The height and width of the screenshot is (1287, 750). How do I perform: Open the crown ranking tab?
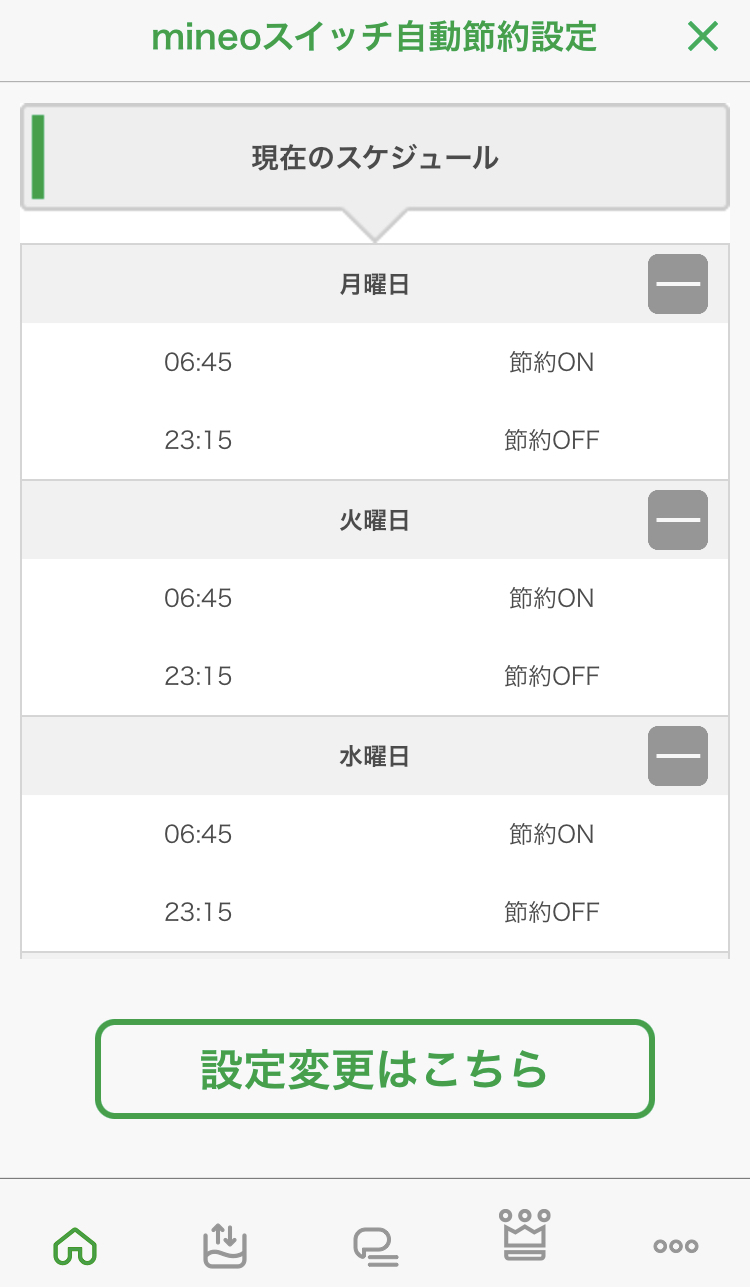525,1236
